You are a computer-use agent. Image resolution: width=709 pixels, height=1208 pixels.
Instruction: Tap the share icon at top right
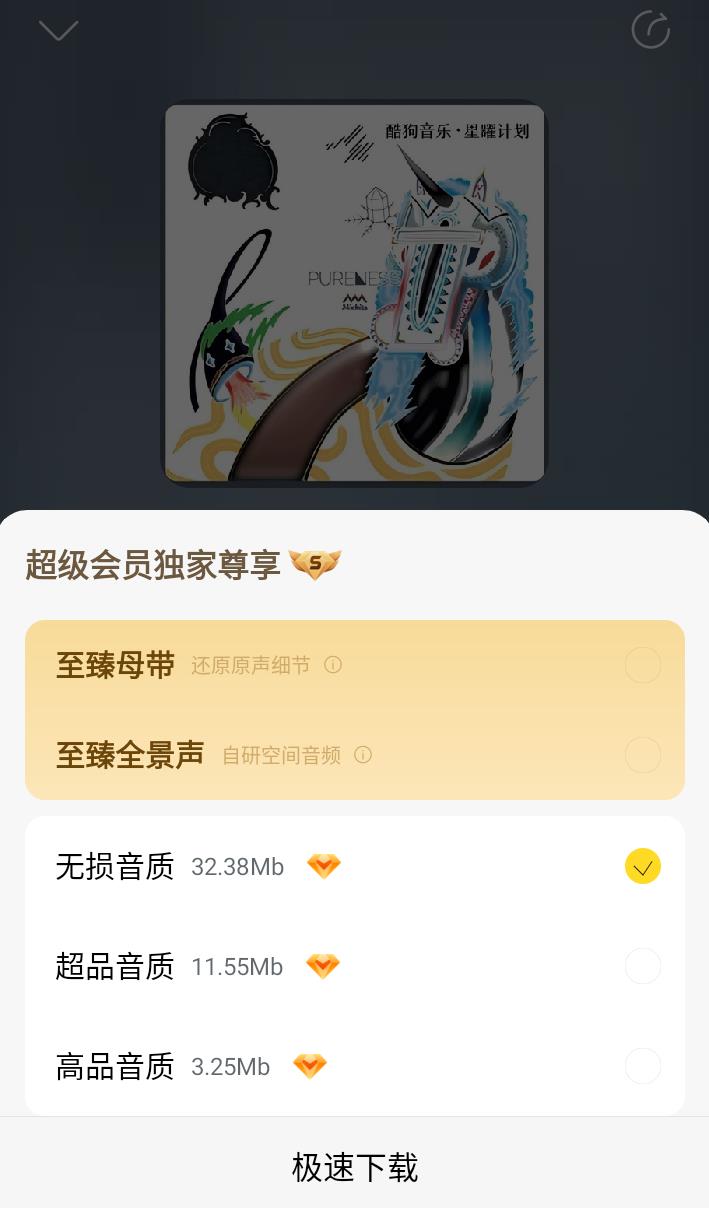650,30
